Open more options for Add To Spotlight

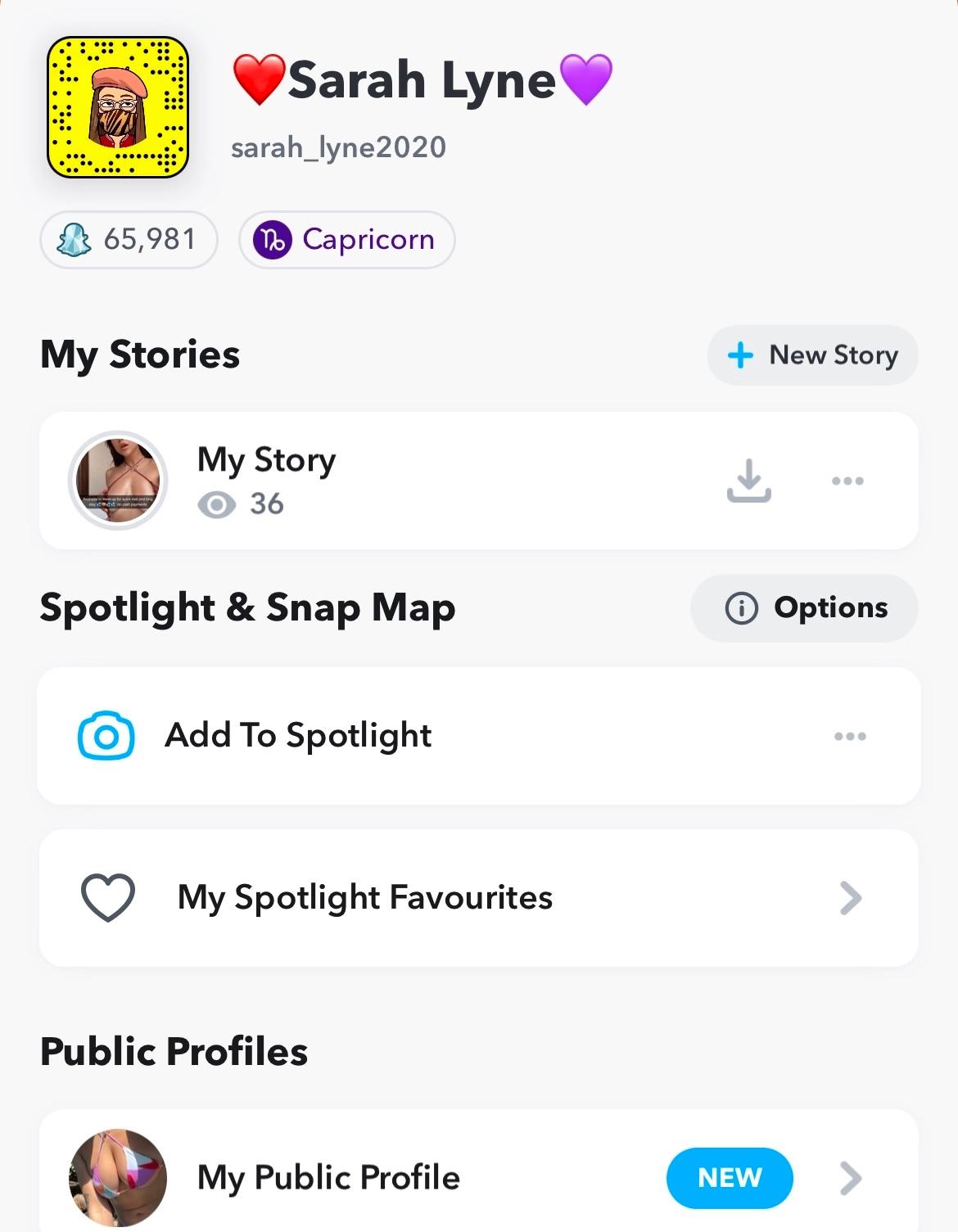tap(850, 737)
